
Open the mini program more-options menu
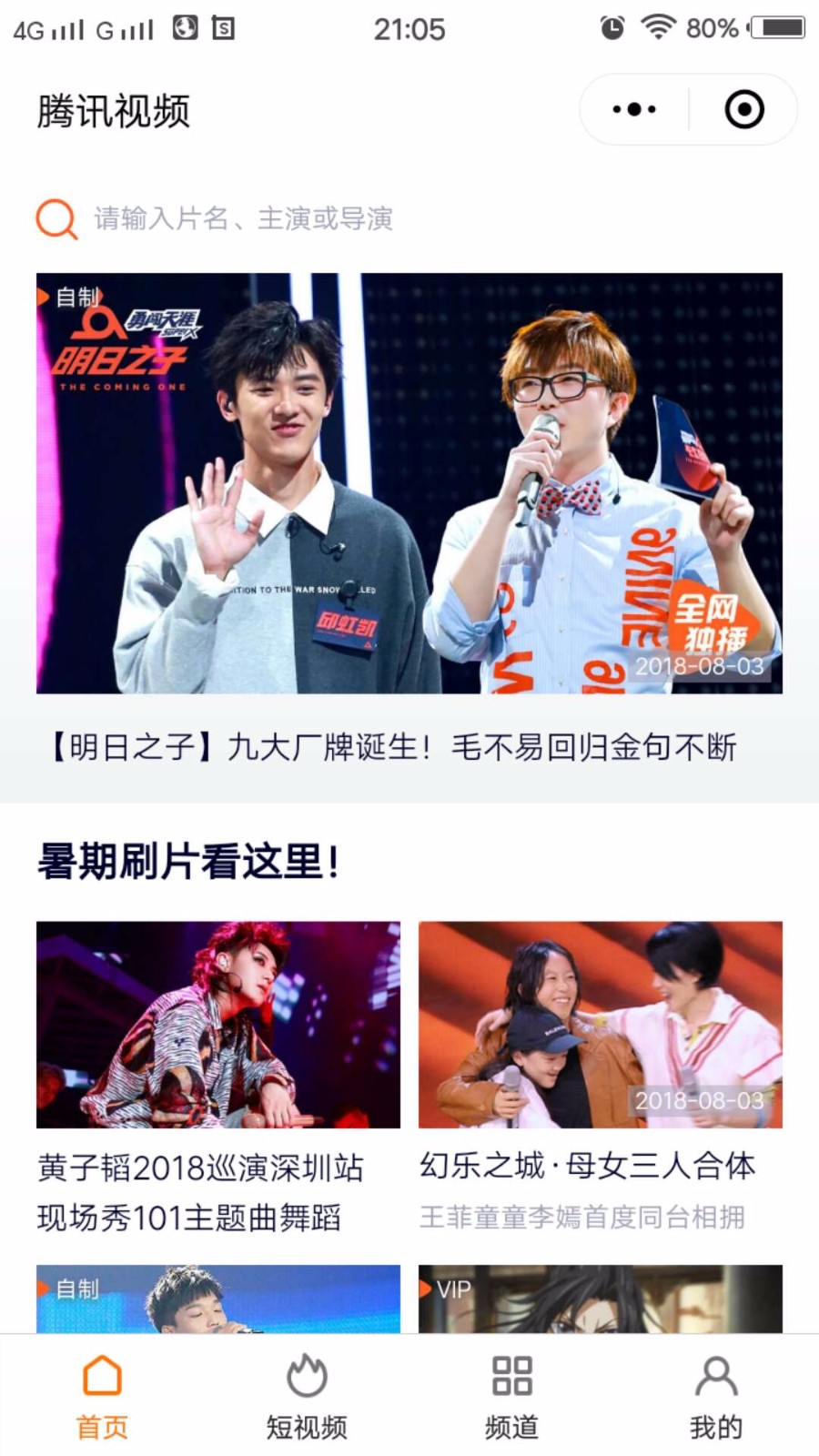(x=634, y=110)
